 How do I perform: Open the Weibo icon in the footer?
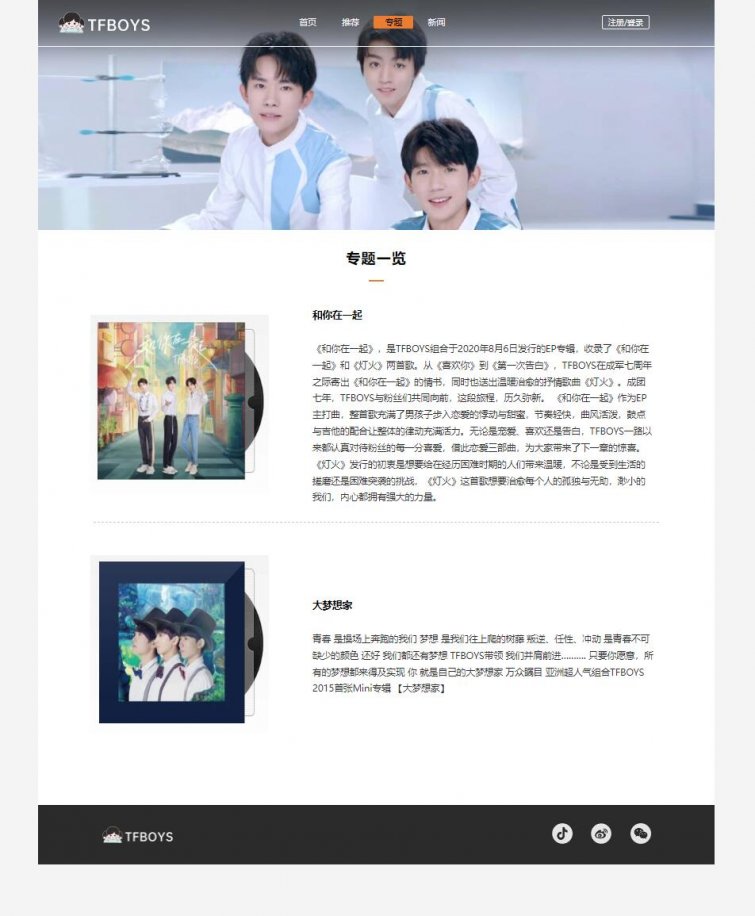point(601,834)
